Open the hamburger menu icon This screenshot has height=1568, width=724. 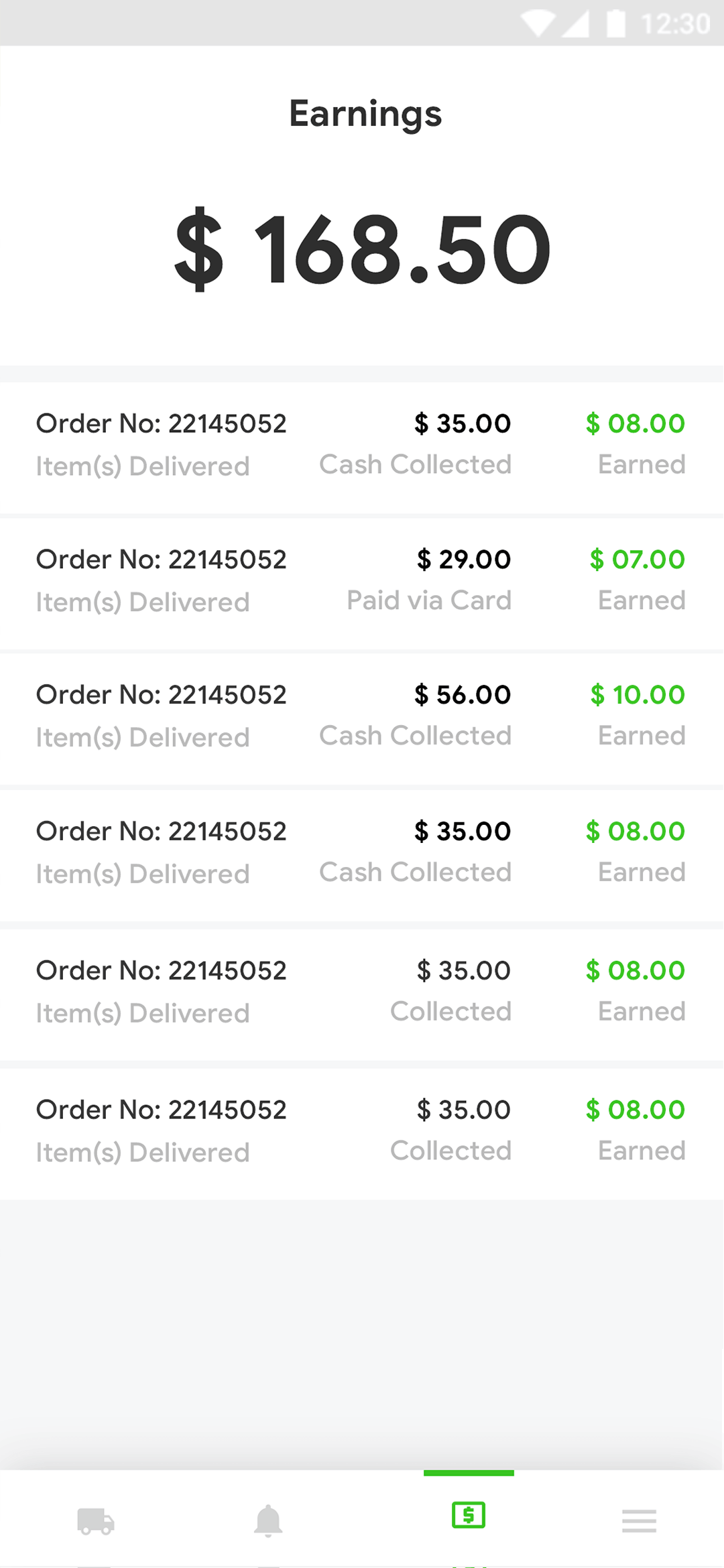(639, 1520)
